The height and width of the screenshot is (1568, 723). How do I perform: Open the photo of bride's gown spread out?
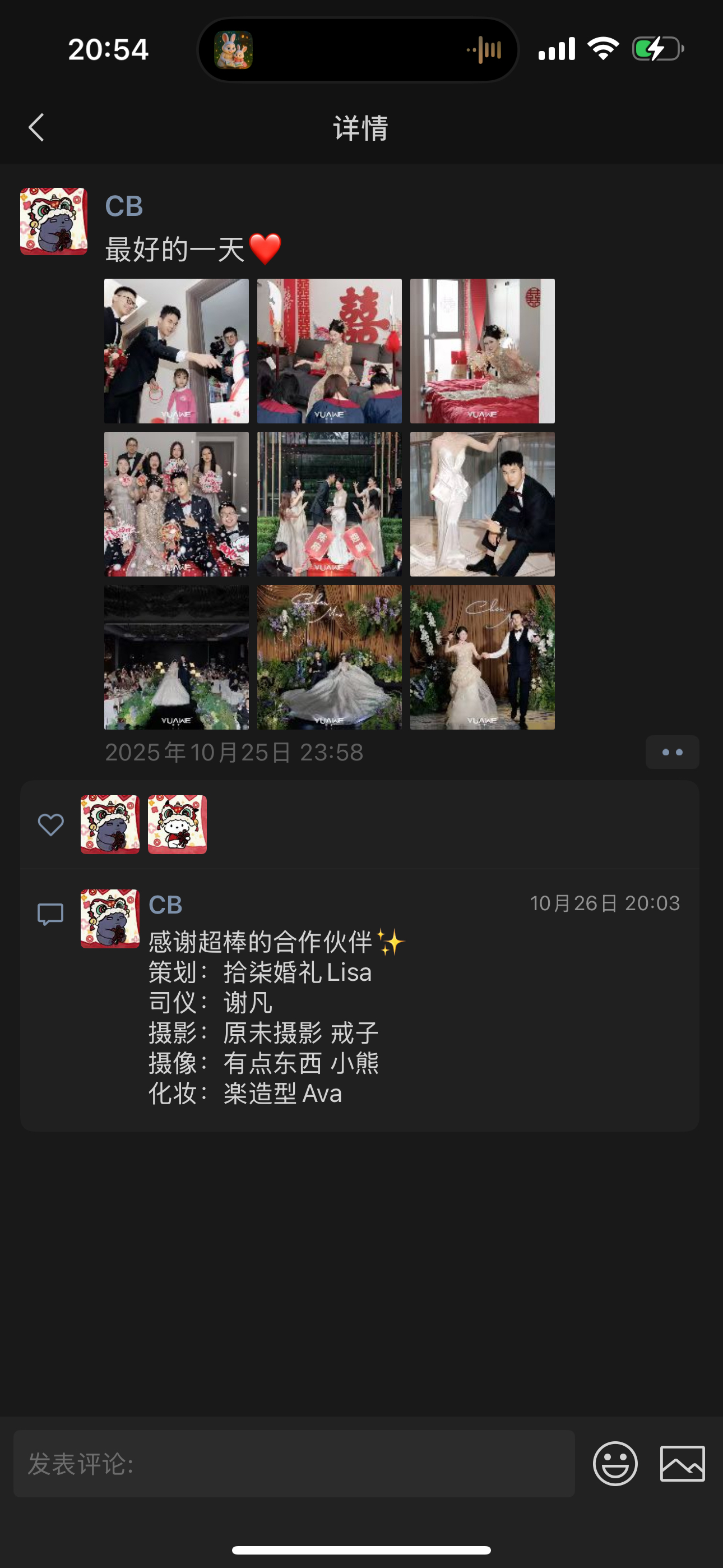click(x=329, y=657)
